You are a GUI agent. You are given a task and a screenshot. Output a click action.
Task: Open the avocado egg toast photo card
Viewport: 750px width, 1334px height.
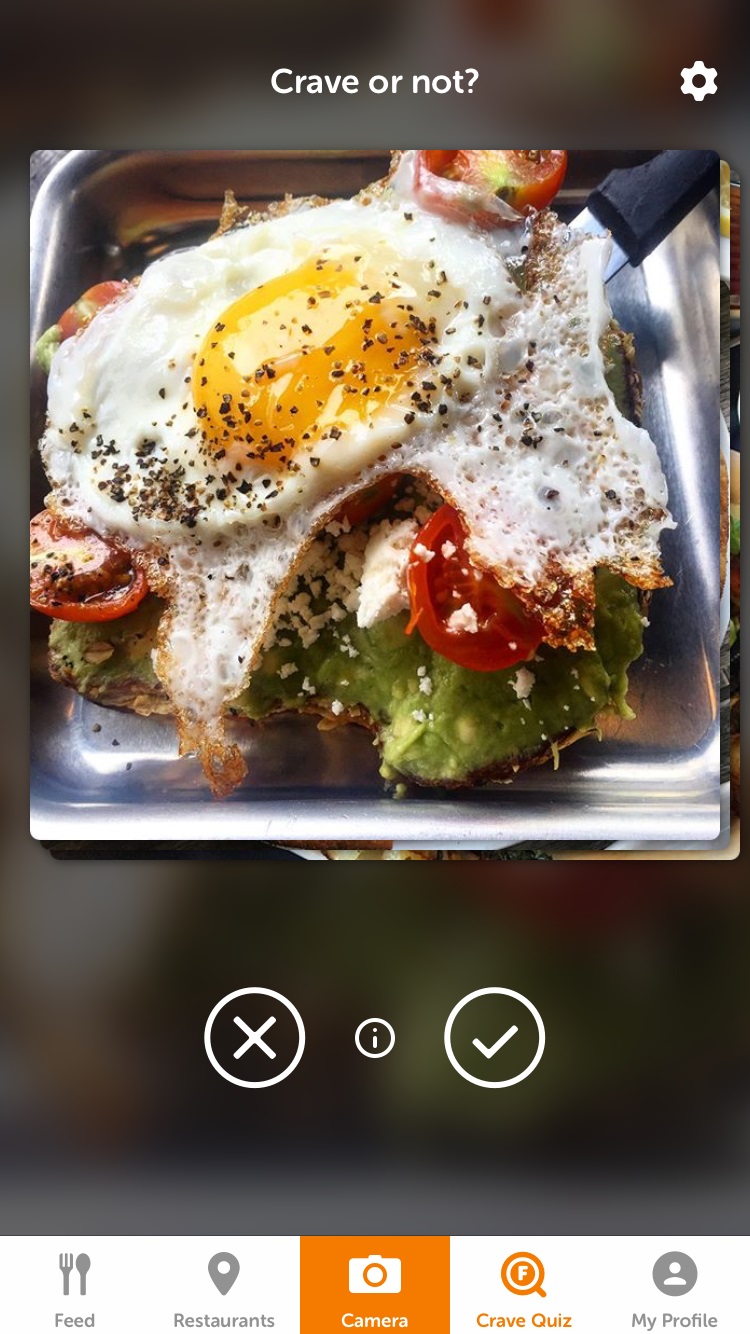375,495
